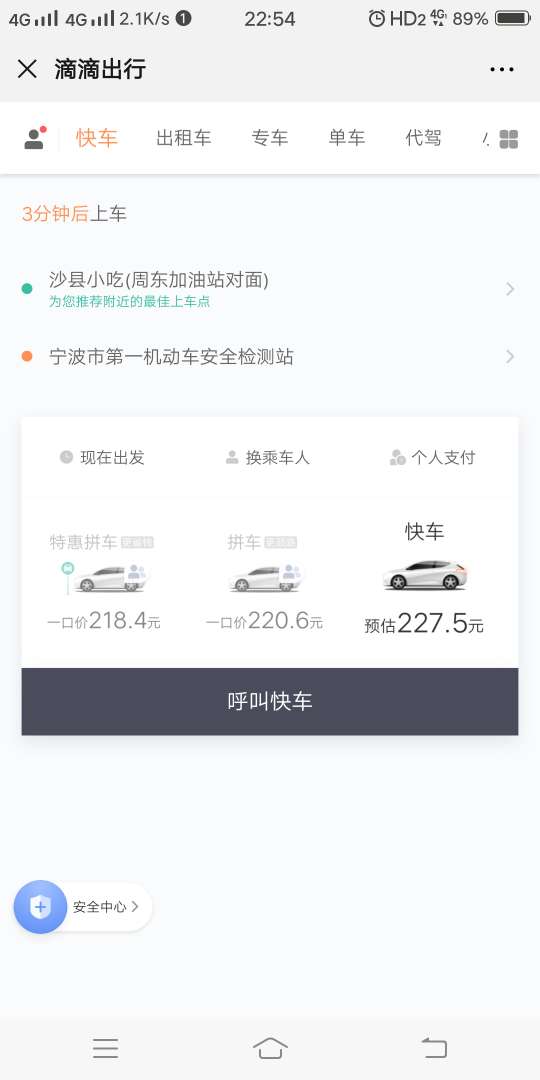Screen dimensions: 540x1080
Task: Switch to the 专车 tab
Action: click(x=269, y=138)
